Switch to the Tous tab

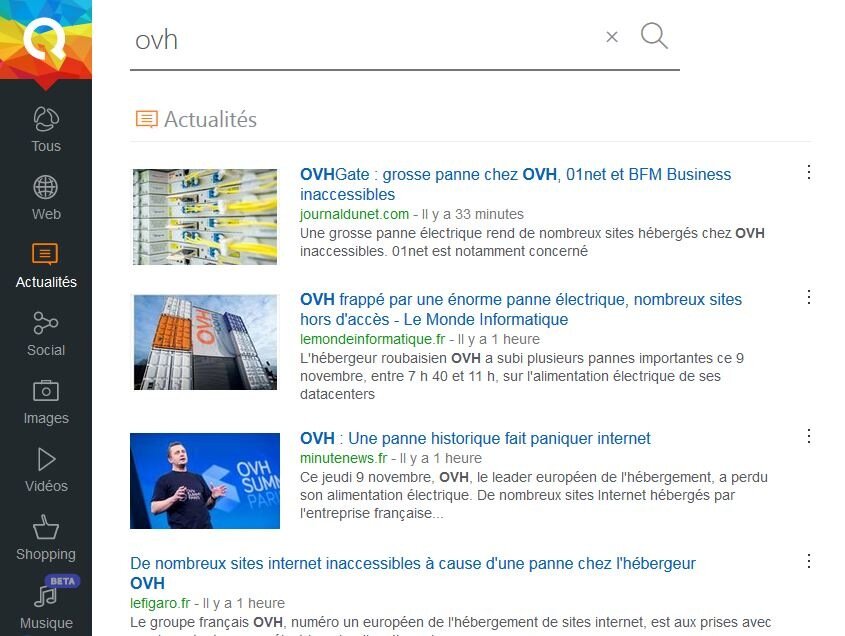[x=45, y=128]
